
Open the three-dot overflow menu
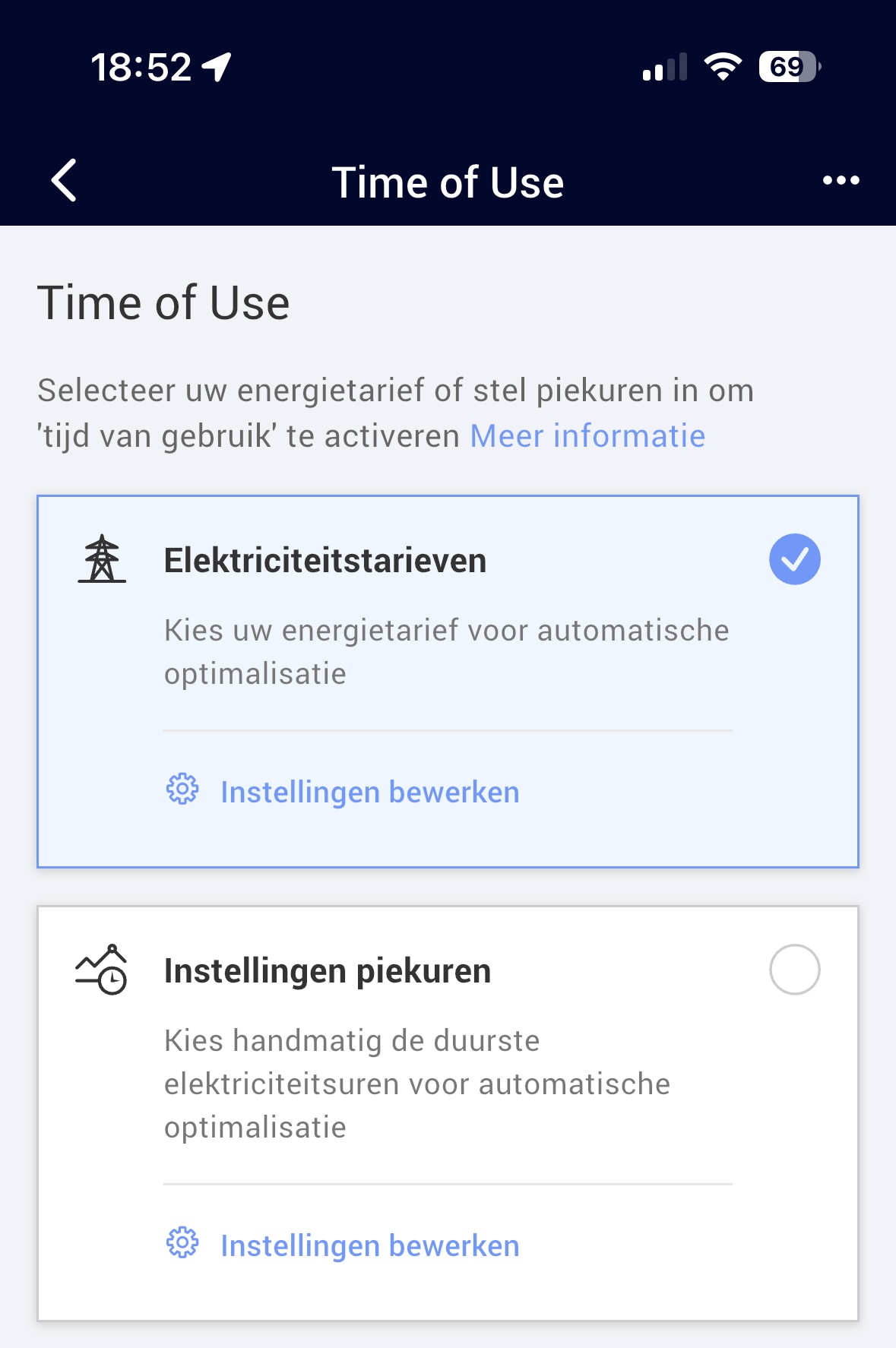pos(841,181)
